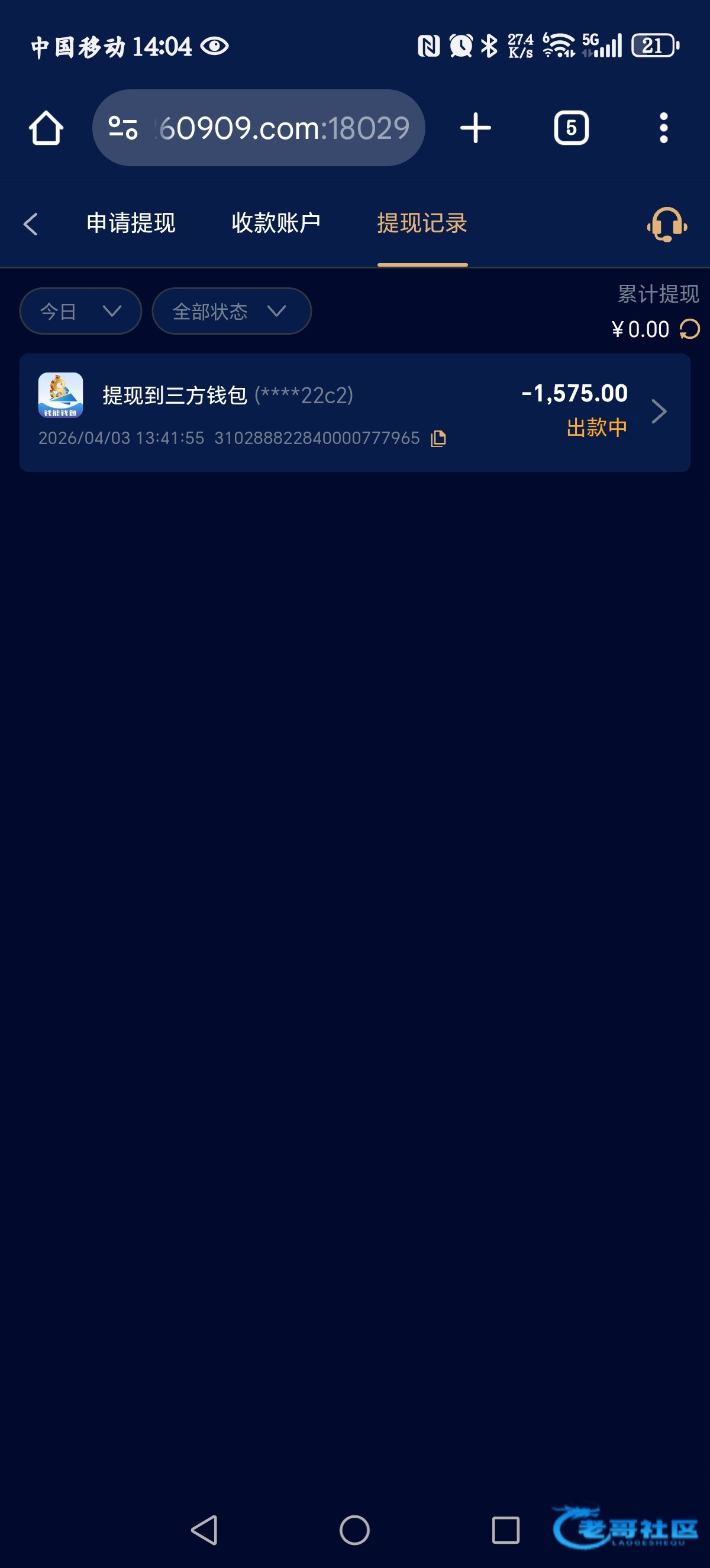Open recent apps from navigation bar

(505, 1529)
